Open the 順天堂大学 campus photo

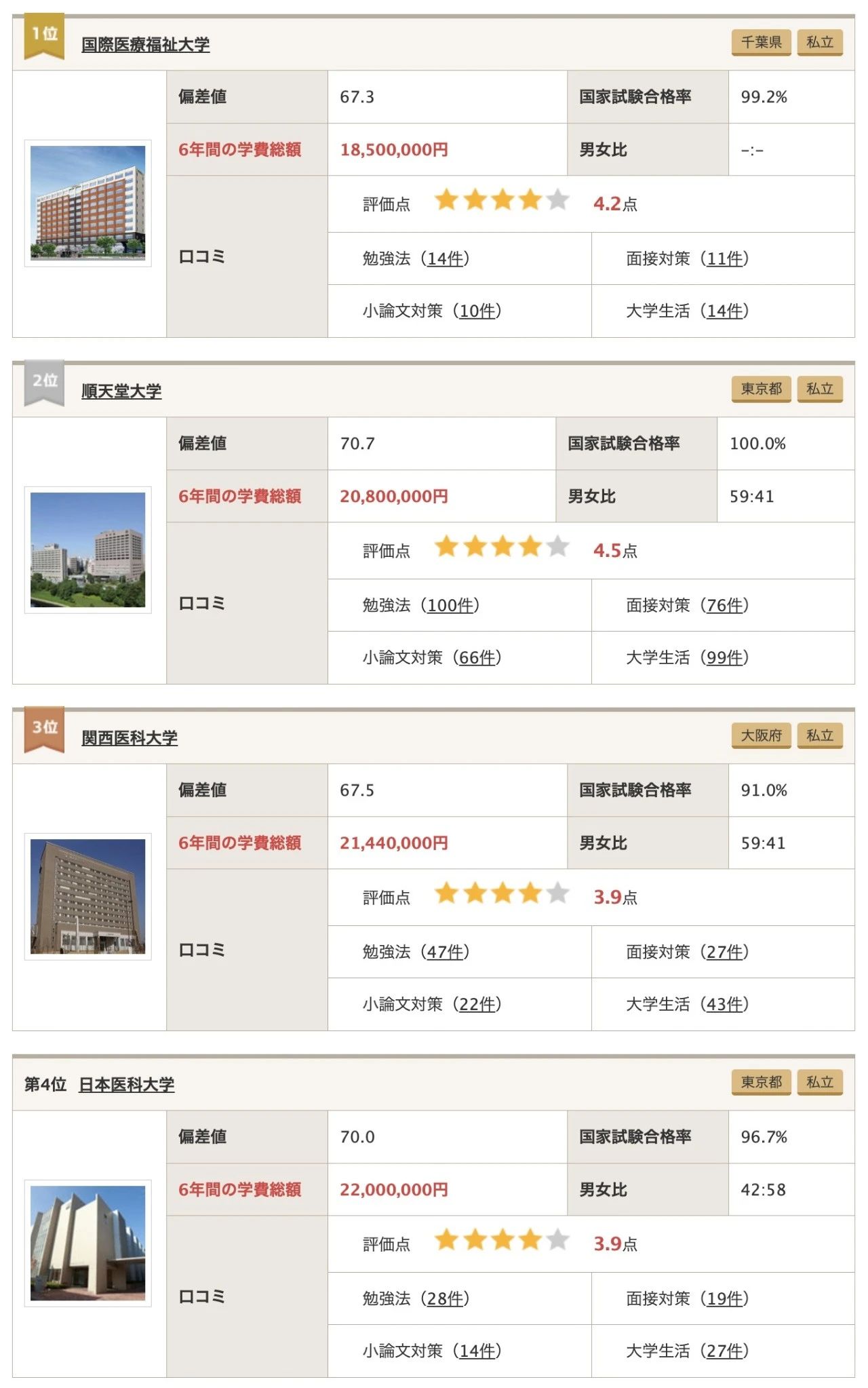(x=87, y=550)
